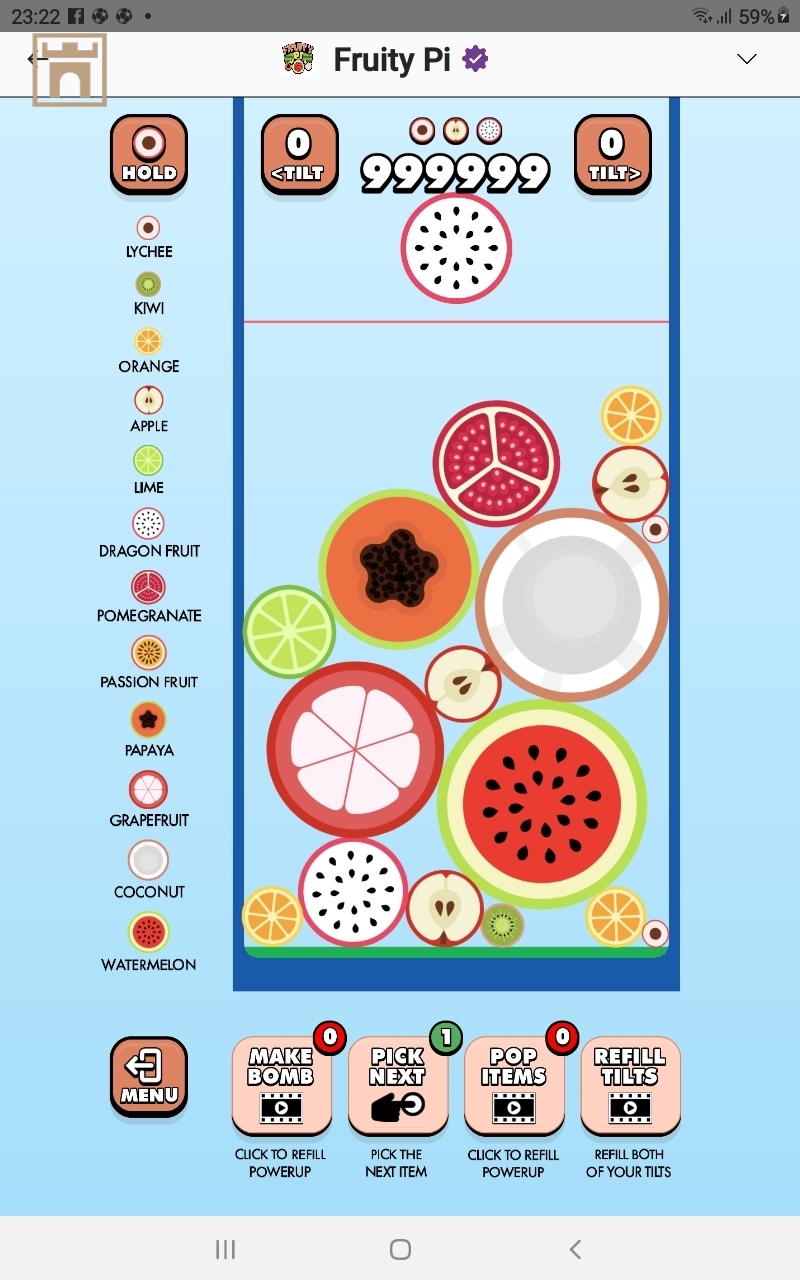This screenshot has height=1280, width=800.
Task: Open the recent apps view
Action: click(x=226, y=1249)
